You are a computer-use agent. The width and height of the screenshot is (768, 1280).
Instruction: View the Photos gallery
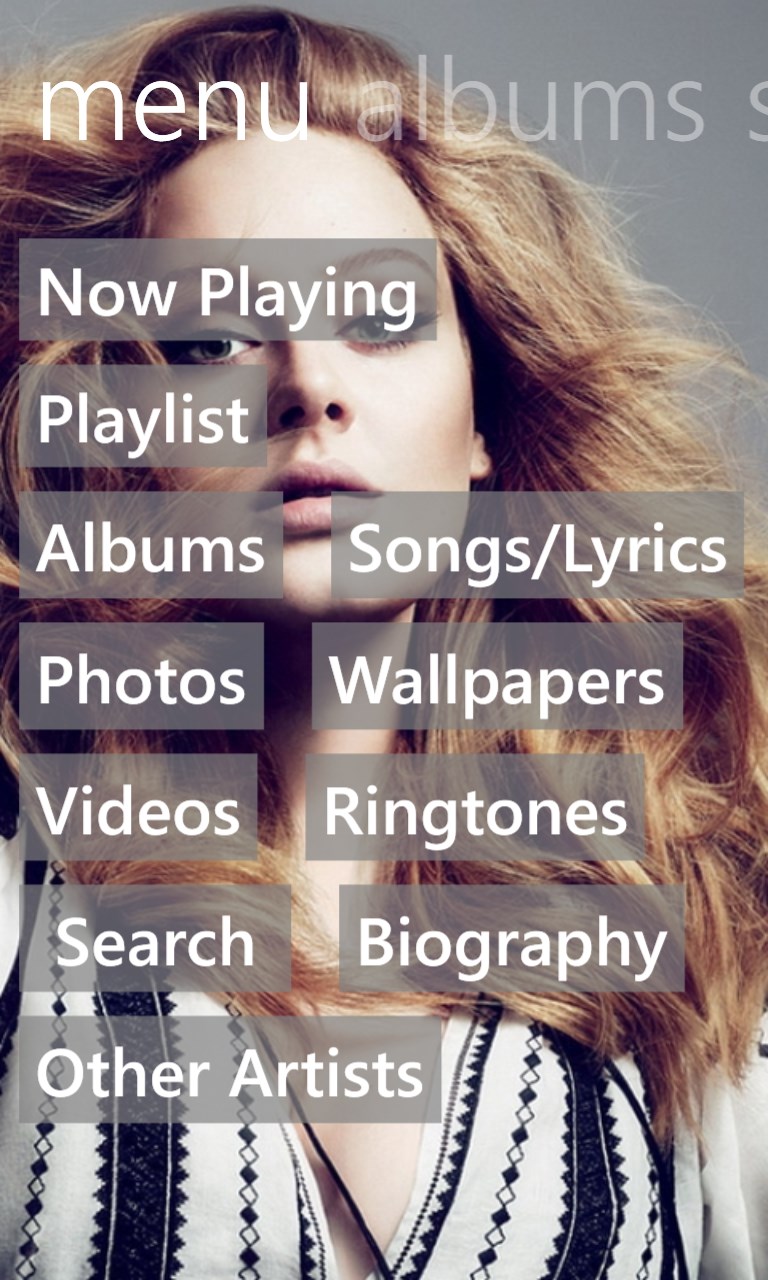pyautogui.click(x=142, y=678)
